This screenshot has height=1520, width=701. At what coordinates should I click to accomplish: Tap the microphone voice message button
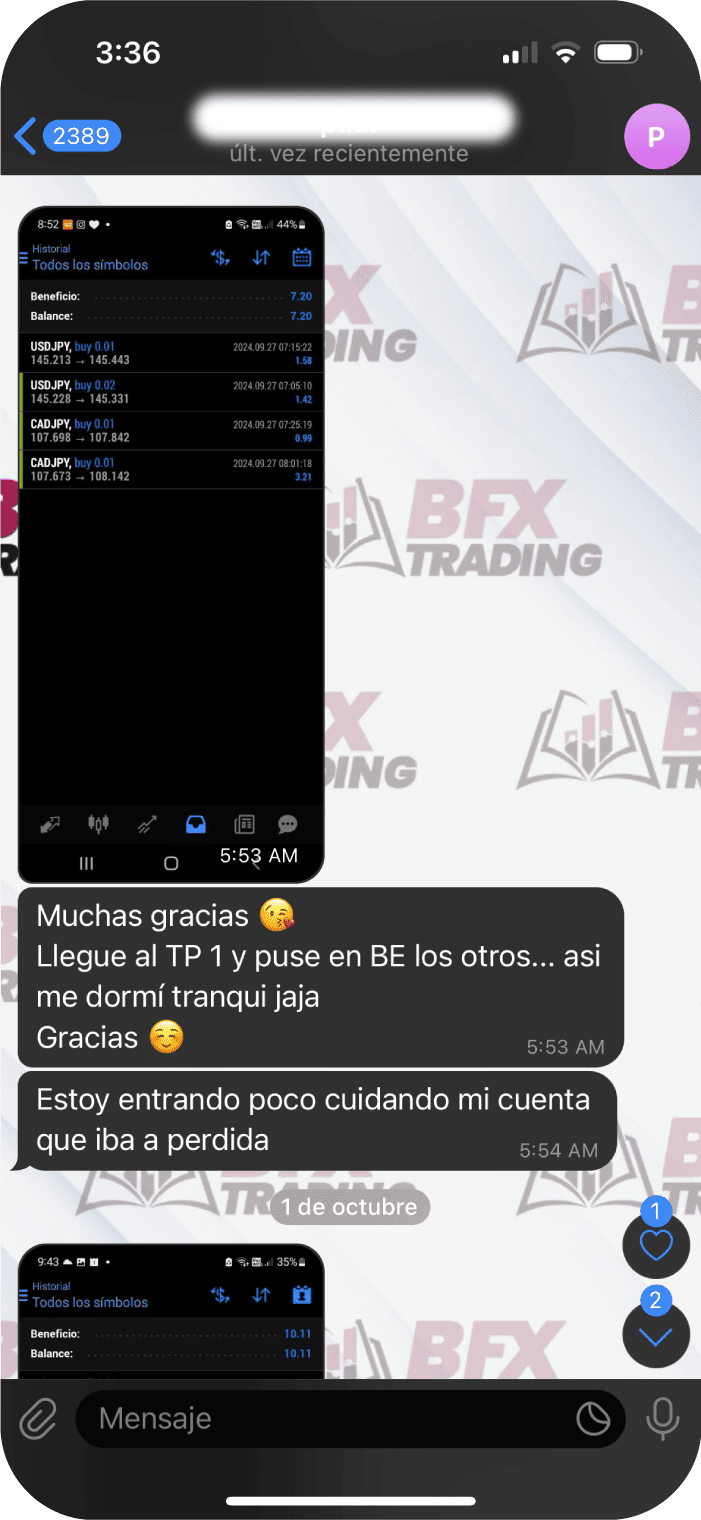[x=662, y=1418]
